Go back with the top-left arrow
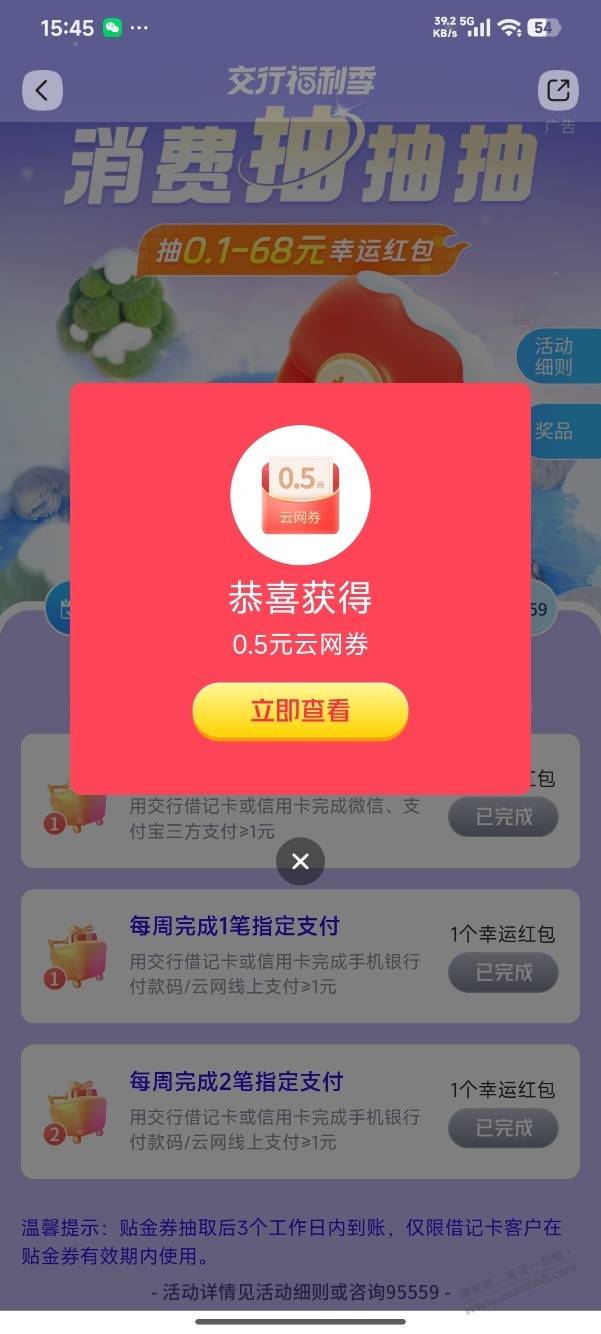The height and width of the screenshot is (1334, 601). [42, 90]
